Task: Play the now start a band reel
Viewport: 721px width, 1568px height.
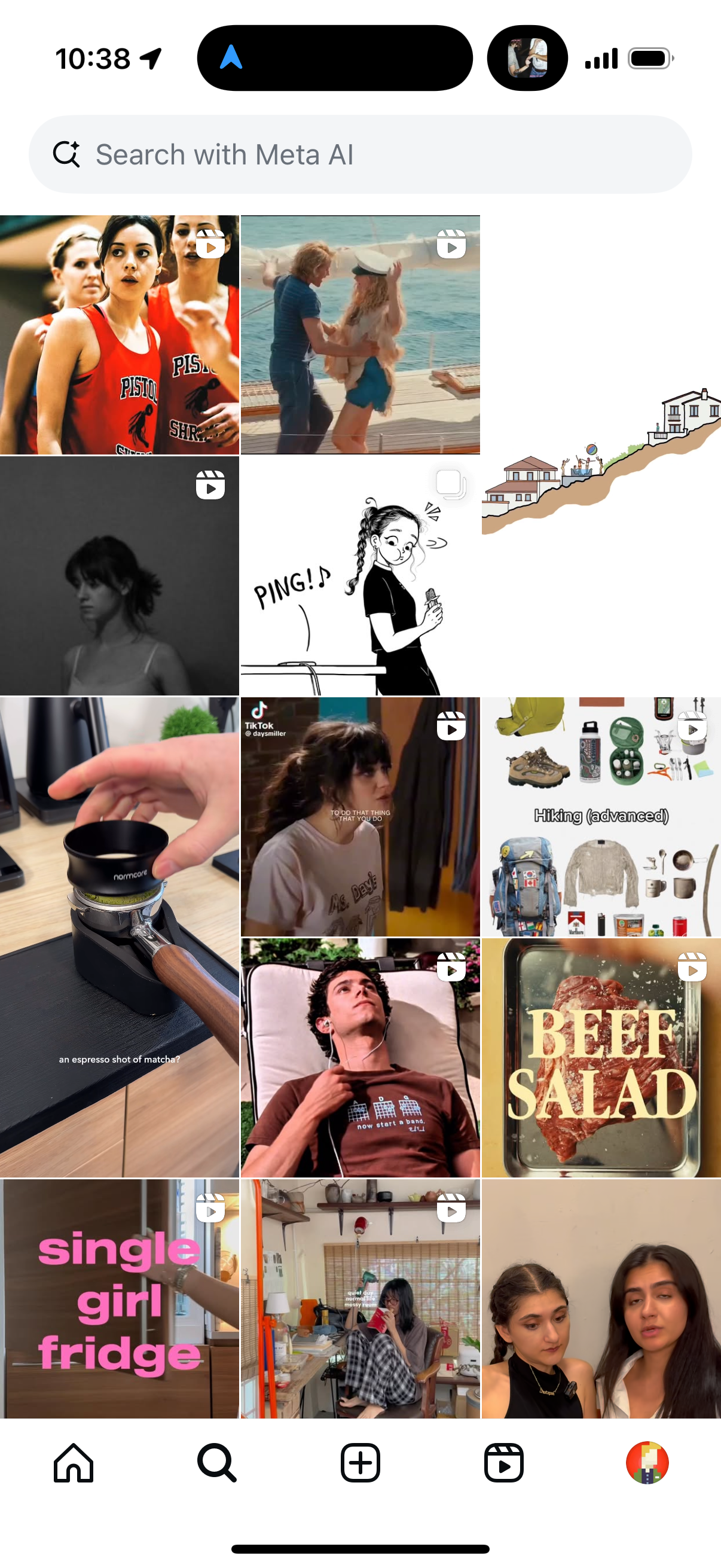Action: (360, 1058)
